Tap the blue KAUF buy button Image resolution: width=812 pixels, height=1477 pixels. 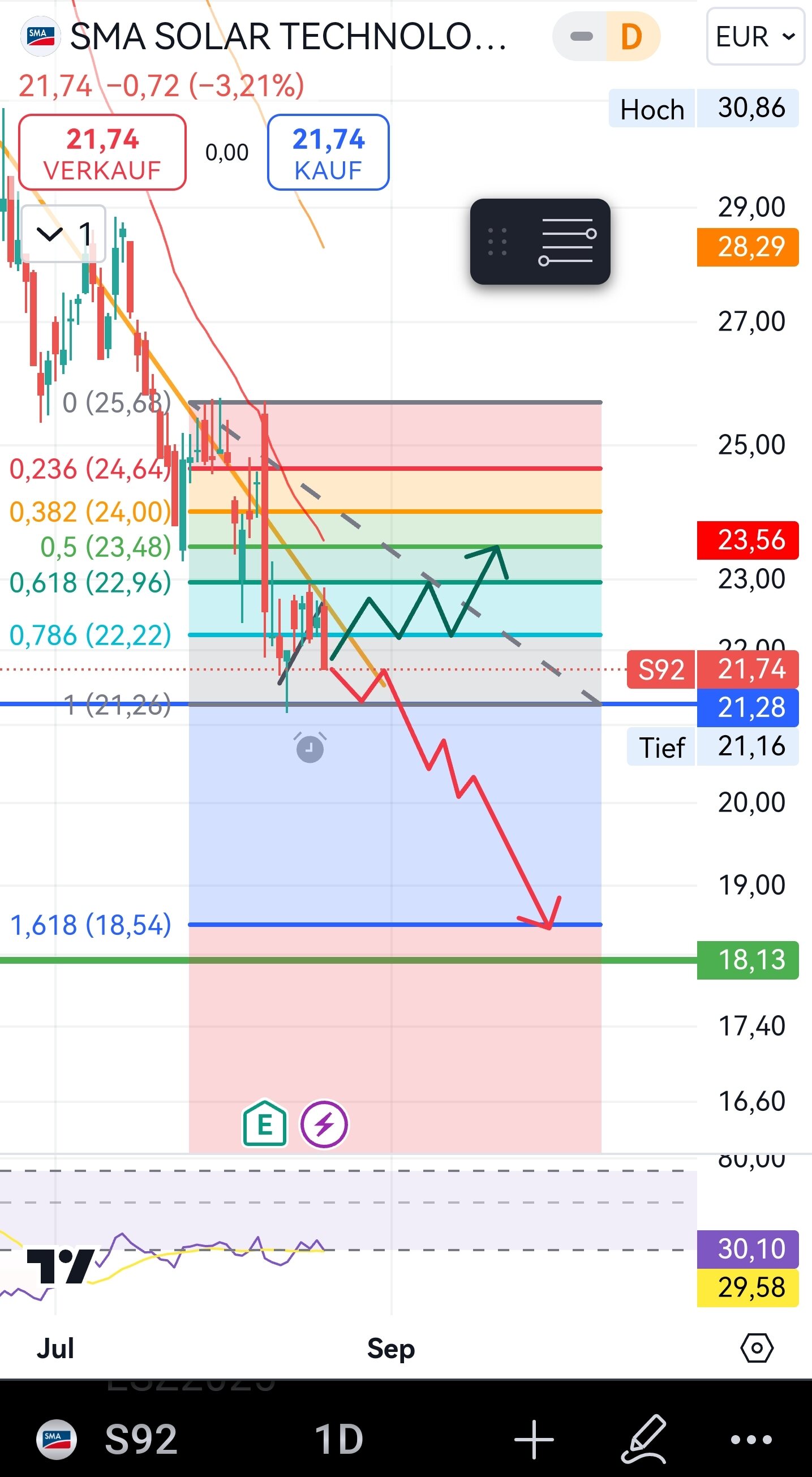(328, 153)
